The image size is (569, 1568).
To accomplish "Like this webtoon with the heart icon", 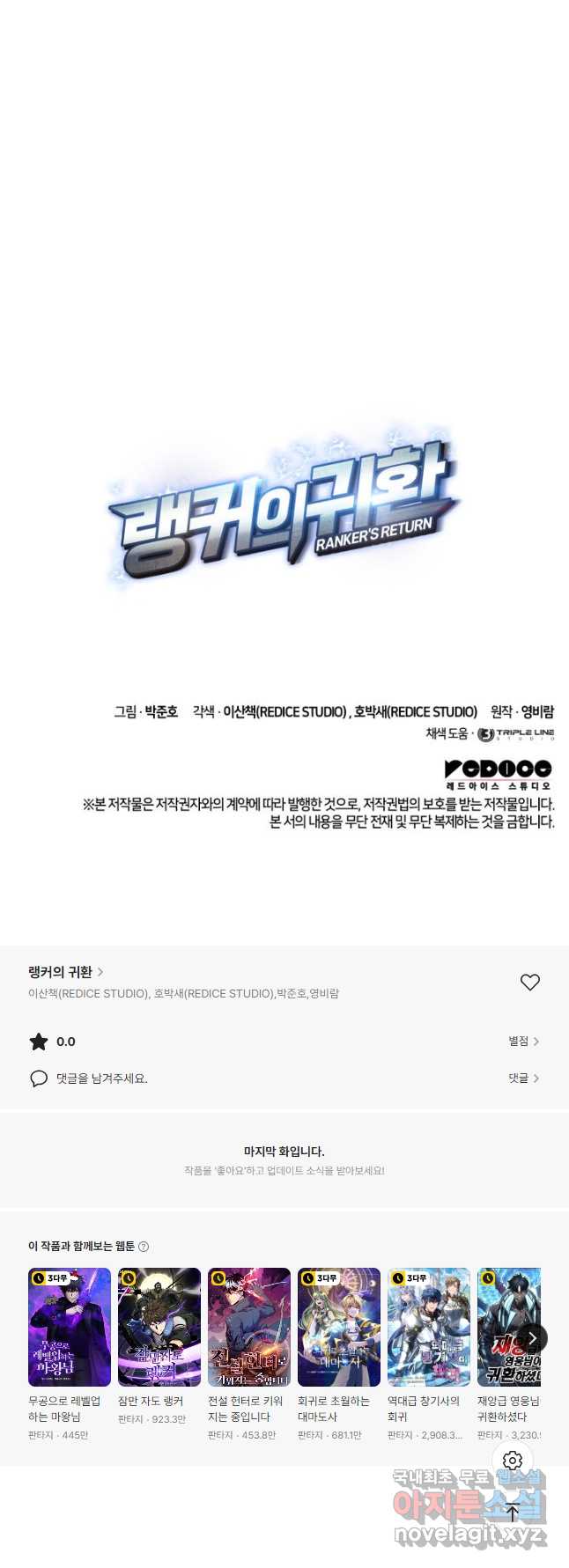I will (529, 982).
